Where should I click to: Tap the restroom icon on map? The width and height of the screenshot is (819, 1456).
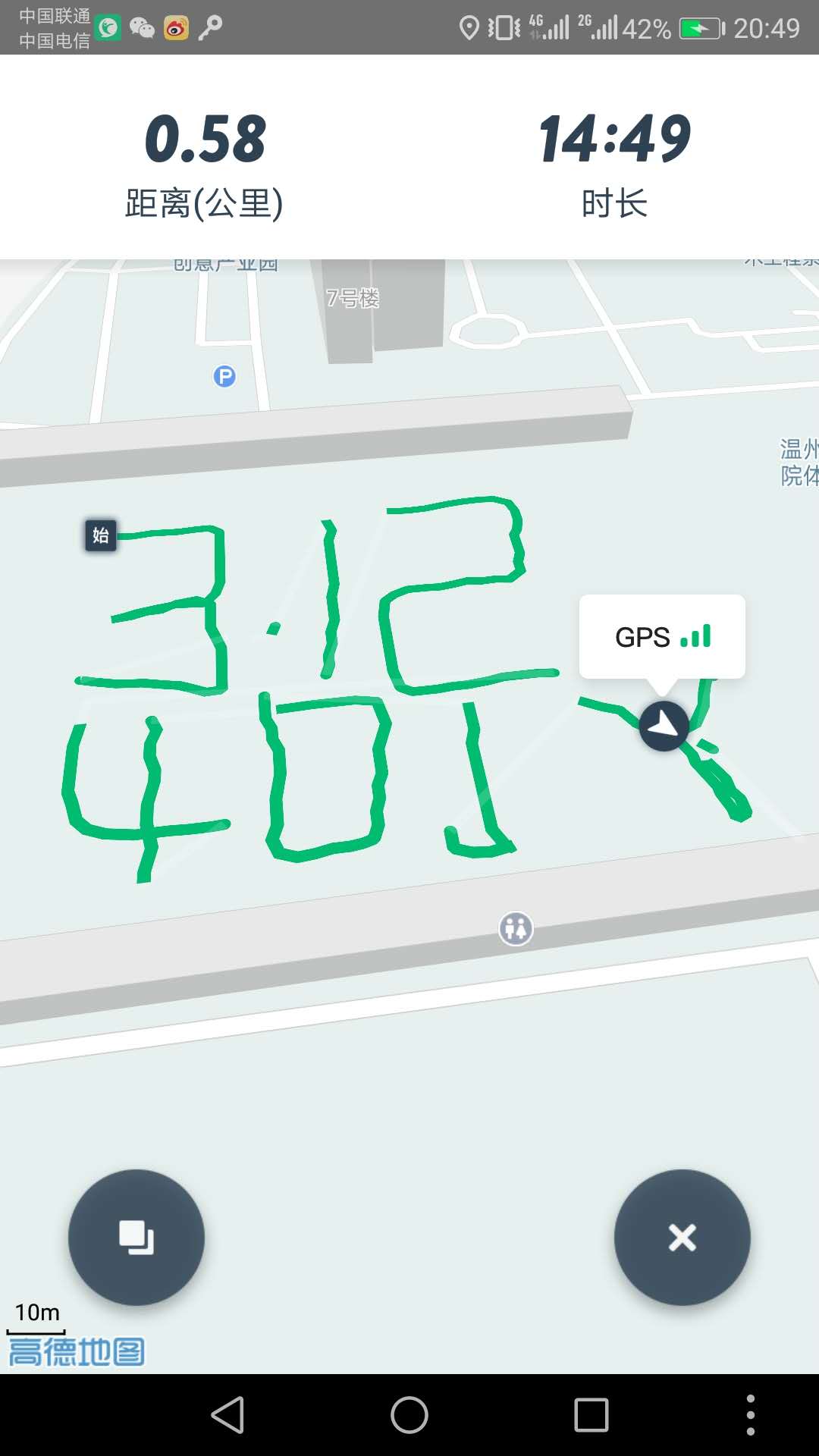516,928
